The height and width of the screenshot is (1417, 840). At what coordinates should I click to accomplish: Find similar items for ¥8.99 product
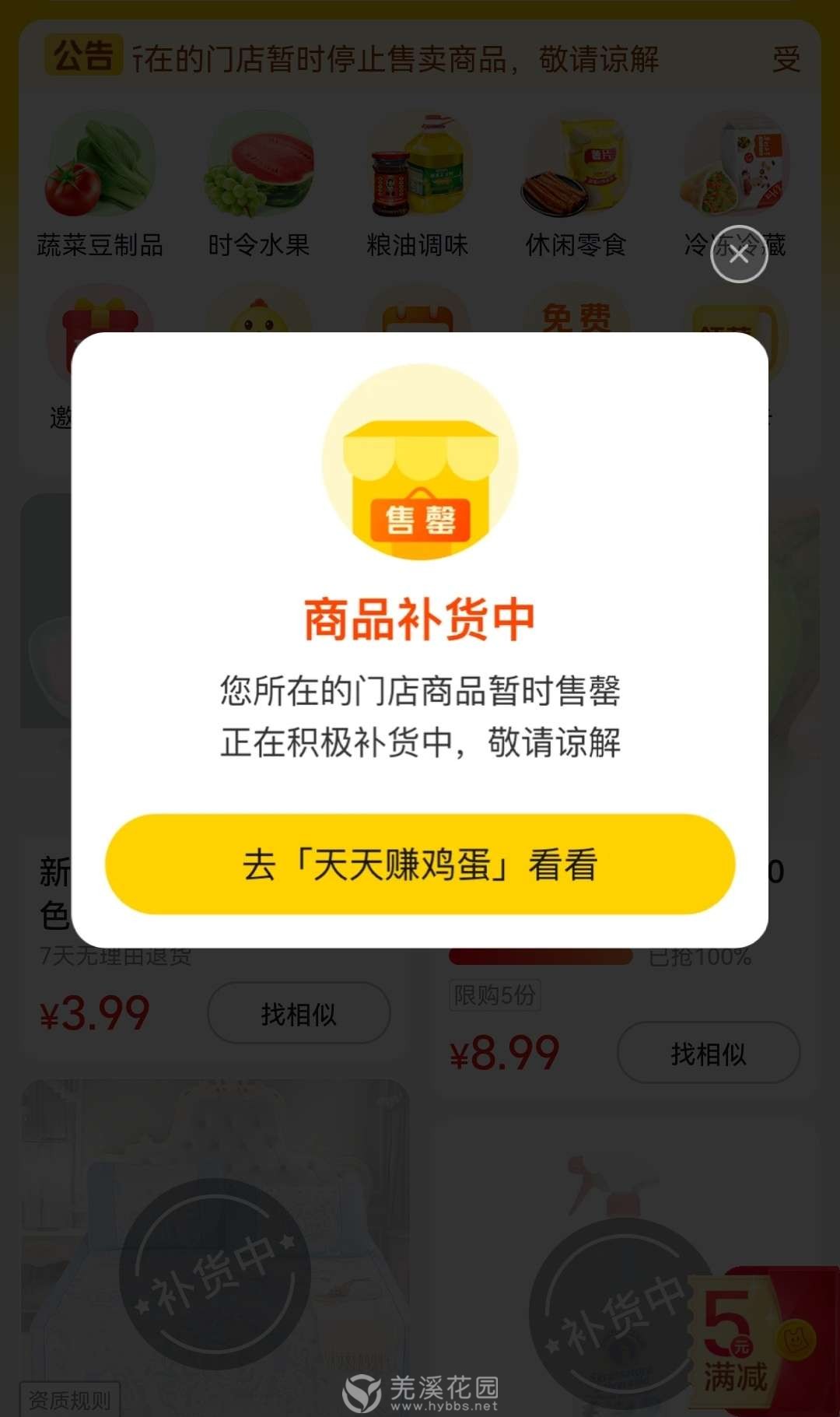[708, 1052]
